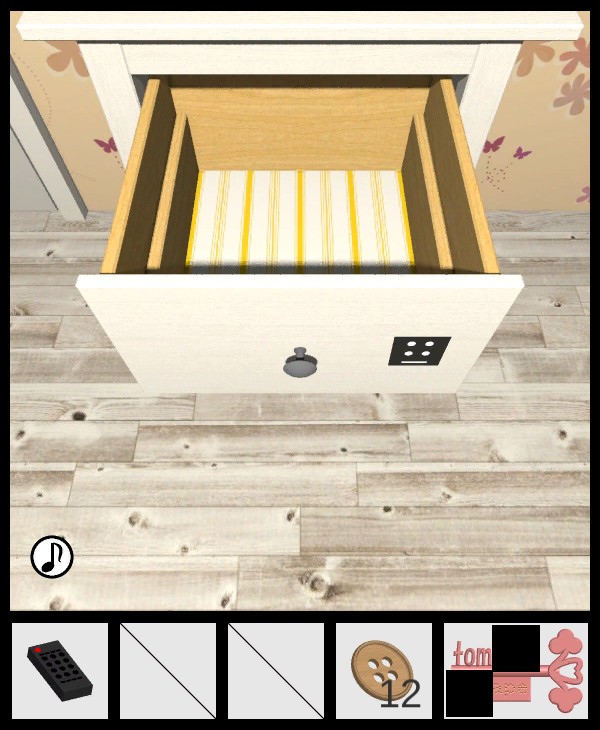Toggle the music note sound button
Screen dimensions: 600x730
click(52, 557)
